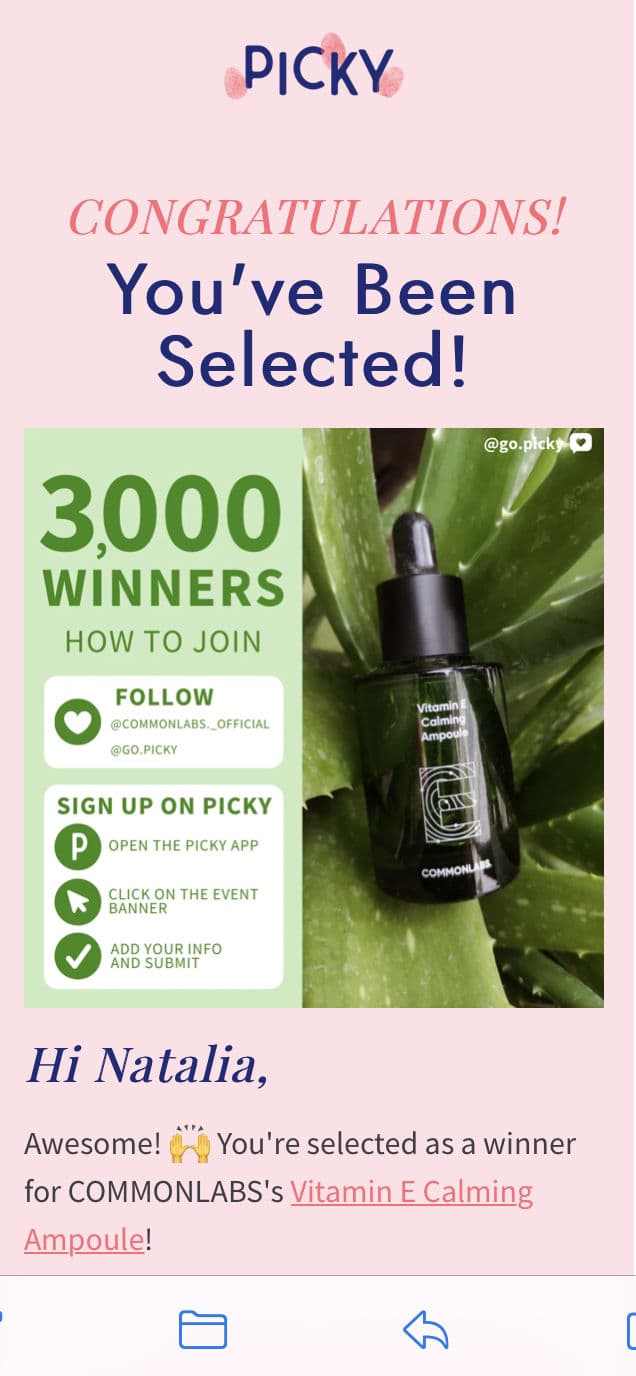Open the Vitamin E Calming Ampoule link
Screen dimensions: 636x1376
click(x=411, y=1193)
